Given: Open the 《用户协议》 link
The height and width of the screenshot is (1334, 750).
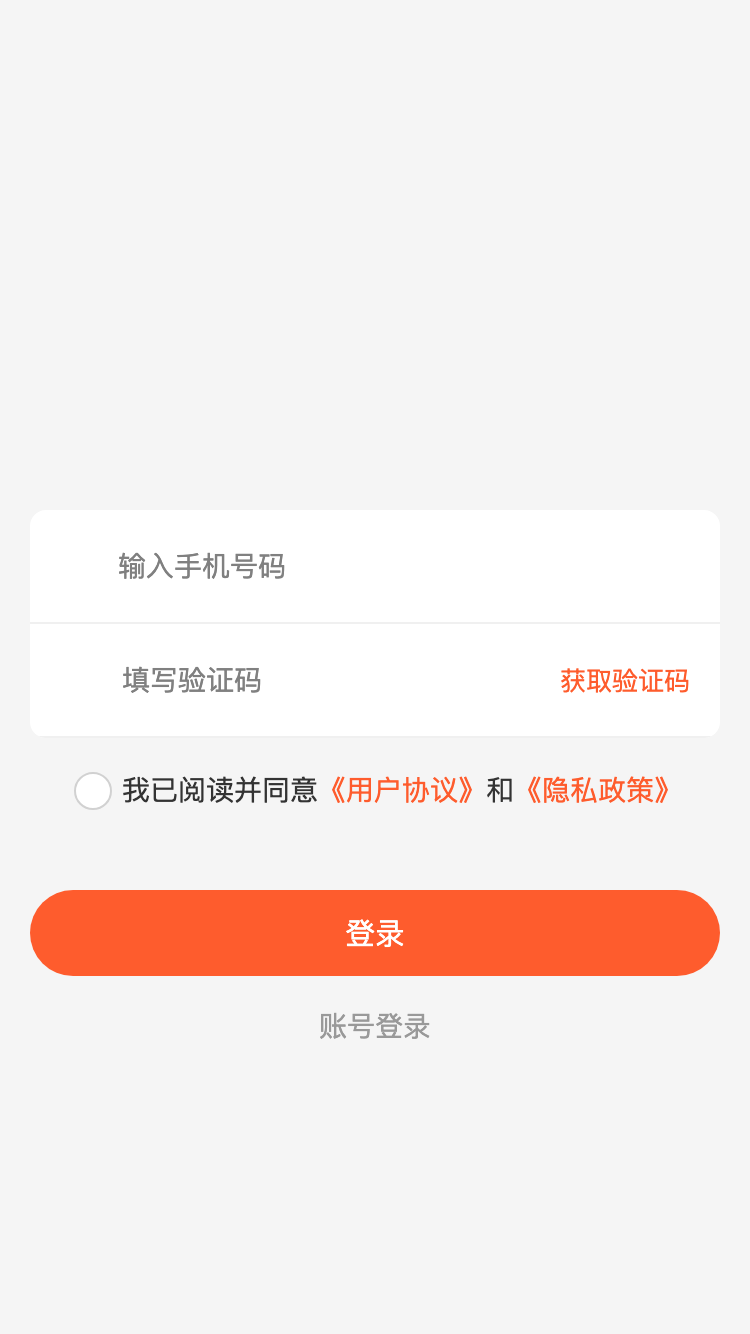Looking at the screenshot, I should coord(402,791).
